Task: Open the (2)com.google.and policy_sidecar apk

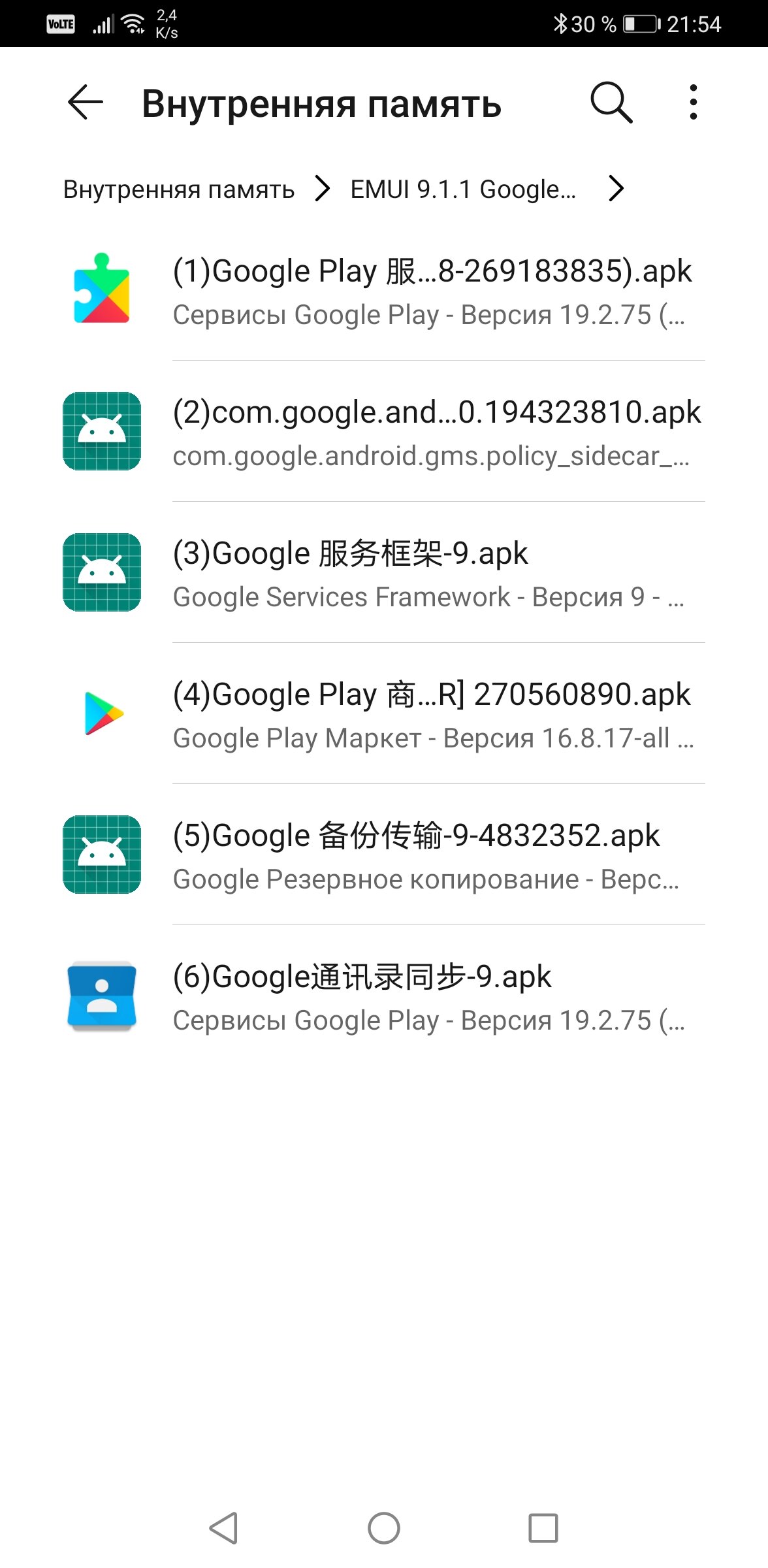Action: click(x=384, y=431)
